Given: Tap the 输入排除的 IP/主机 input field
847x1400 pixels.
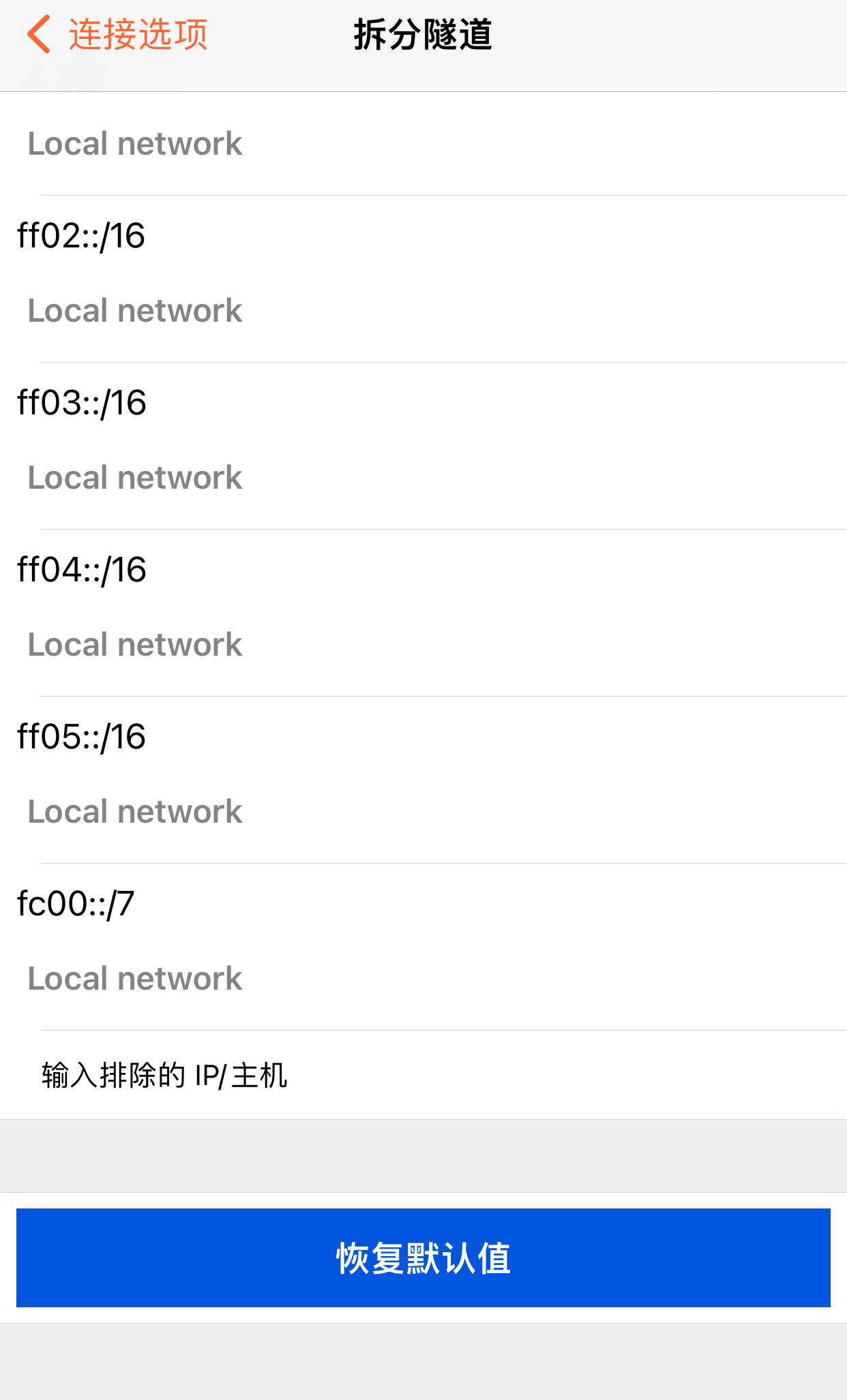Looking at the screenshot, I should point(423,1075).
